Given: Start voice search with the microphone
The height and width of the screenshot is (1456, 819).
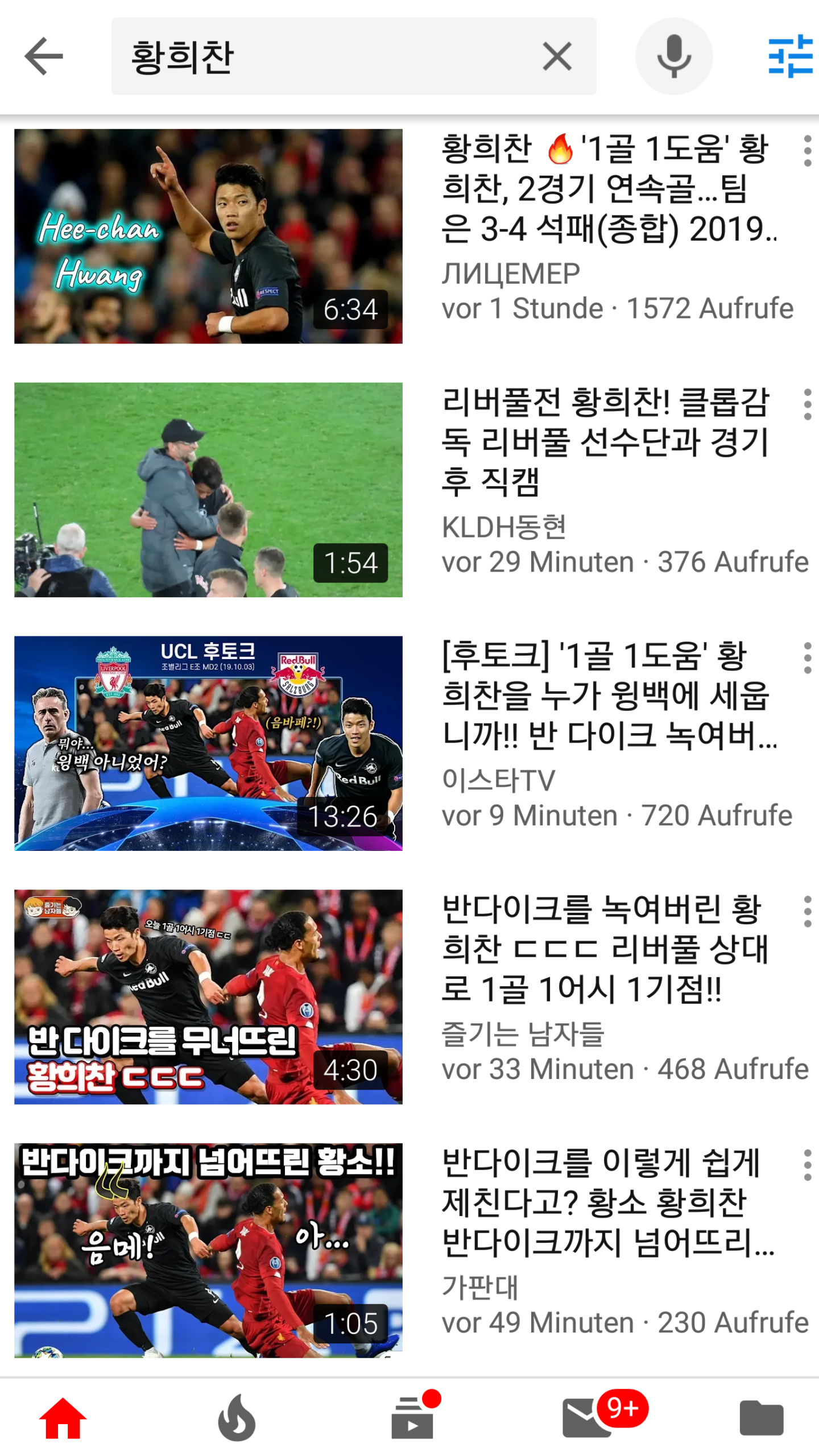Looking at the screenshot, I should pos(674,56).
